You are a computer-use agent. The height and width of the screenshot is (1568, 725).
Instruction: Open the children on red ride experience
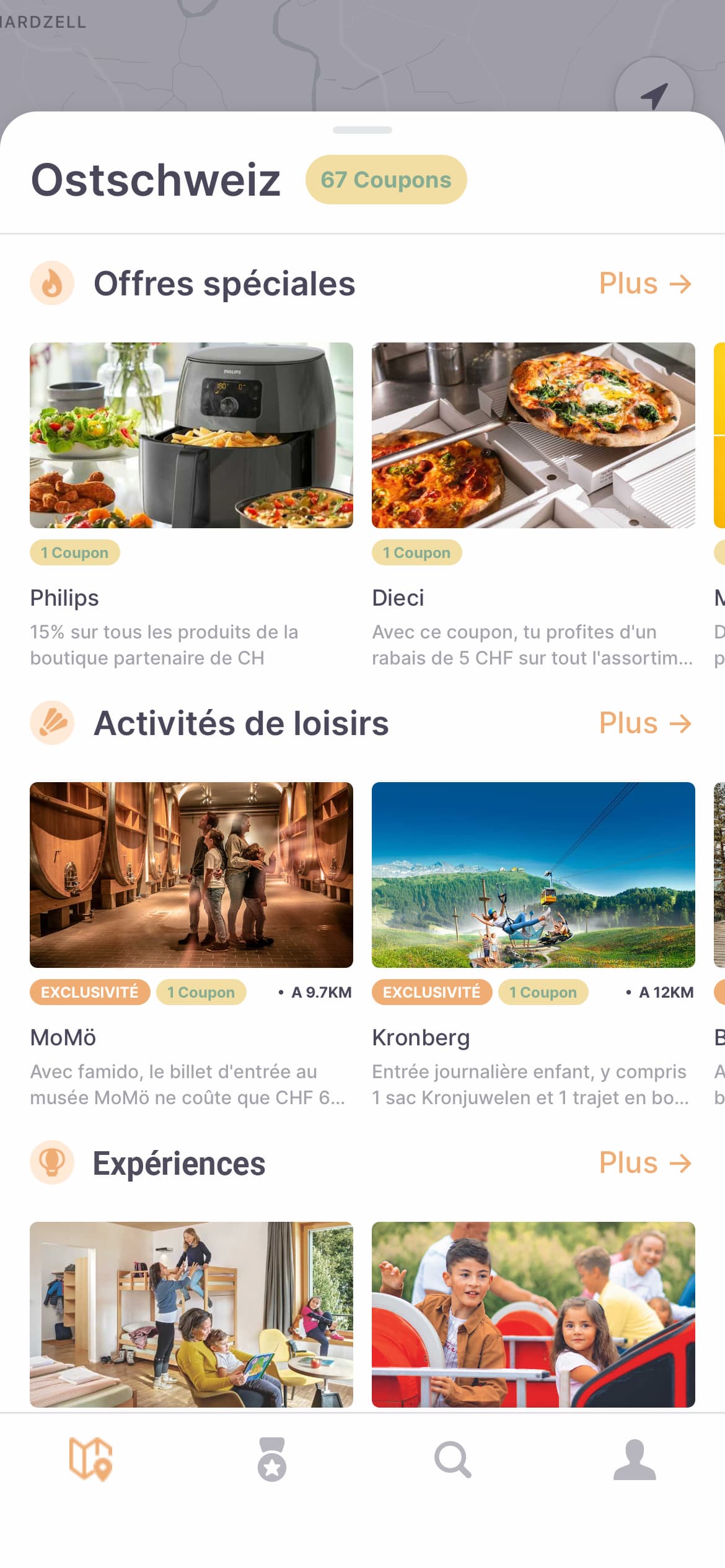click(533, 1314)
